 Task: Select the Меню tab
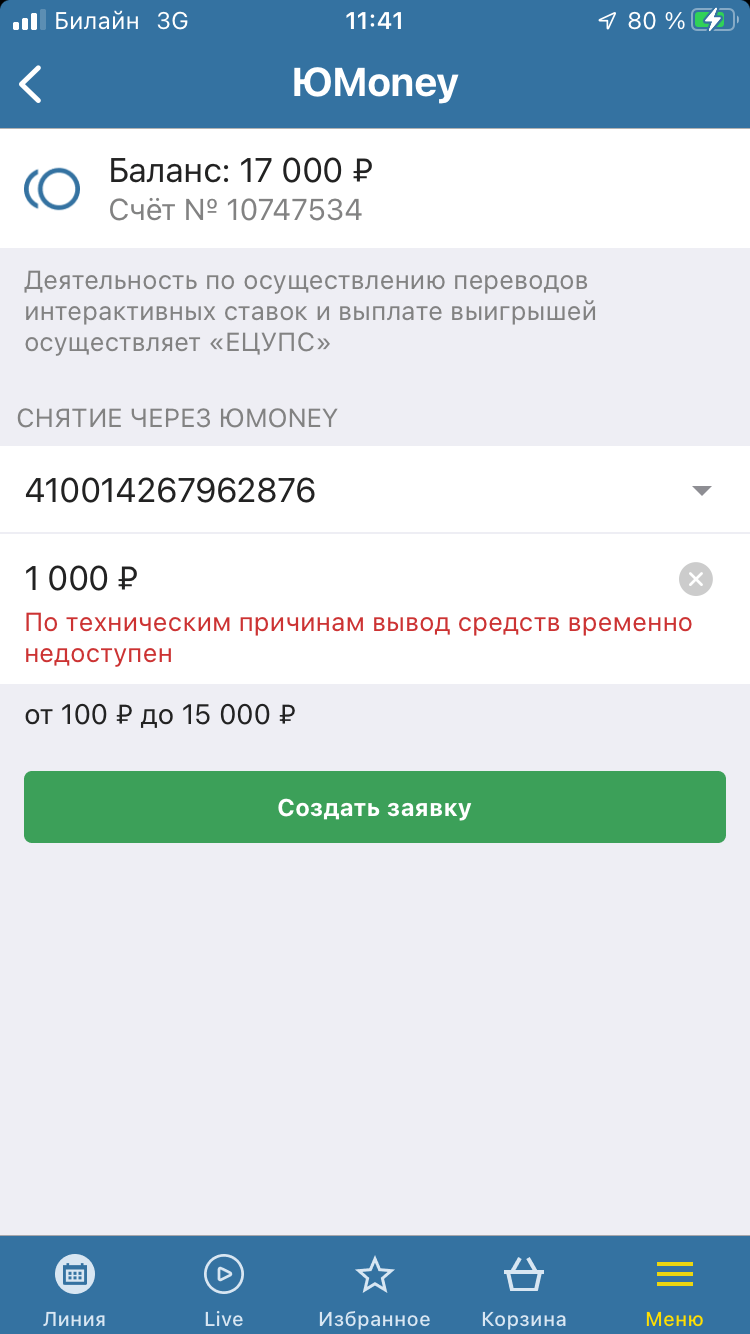tap(674, 1289)
